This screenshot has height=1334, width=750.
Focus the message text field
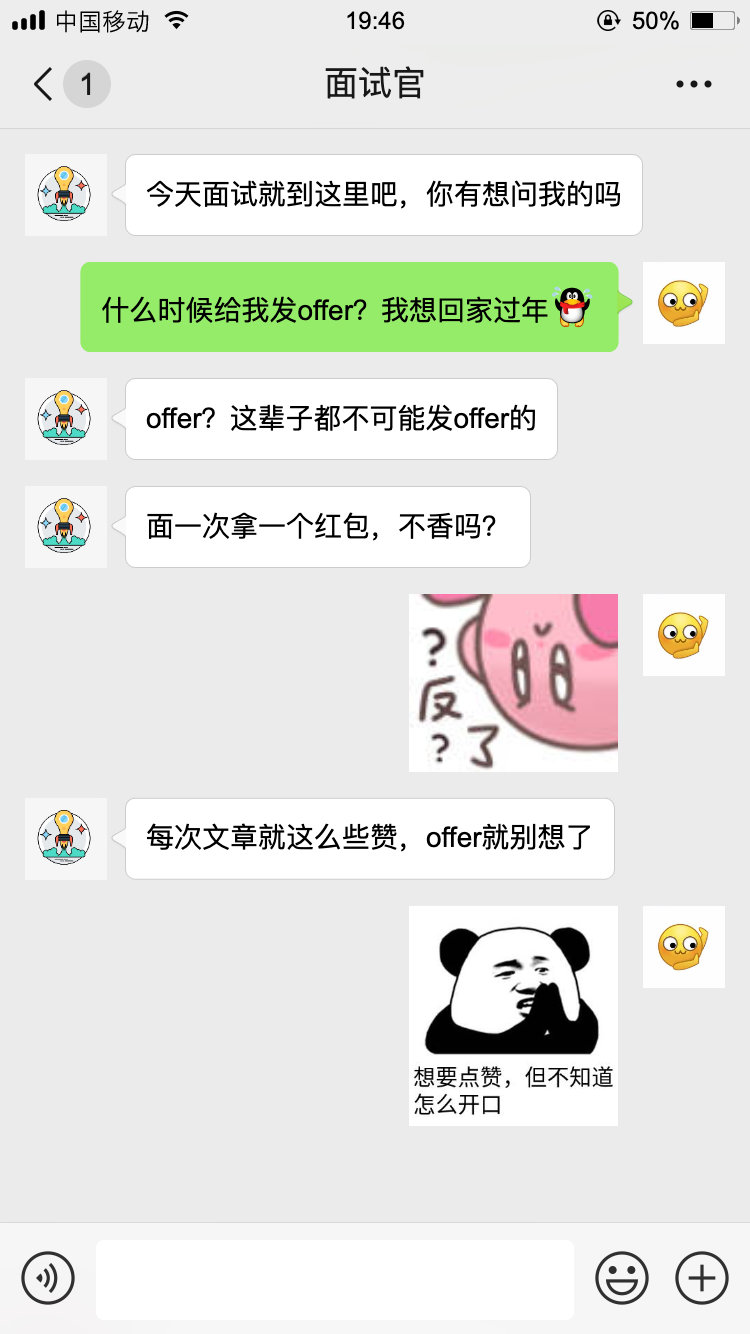click(335, 1279)
